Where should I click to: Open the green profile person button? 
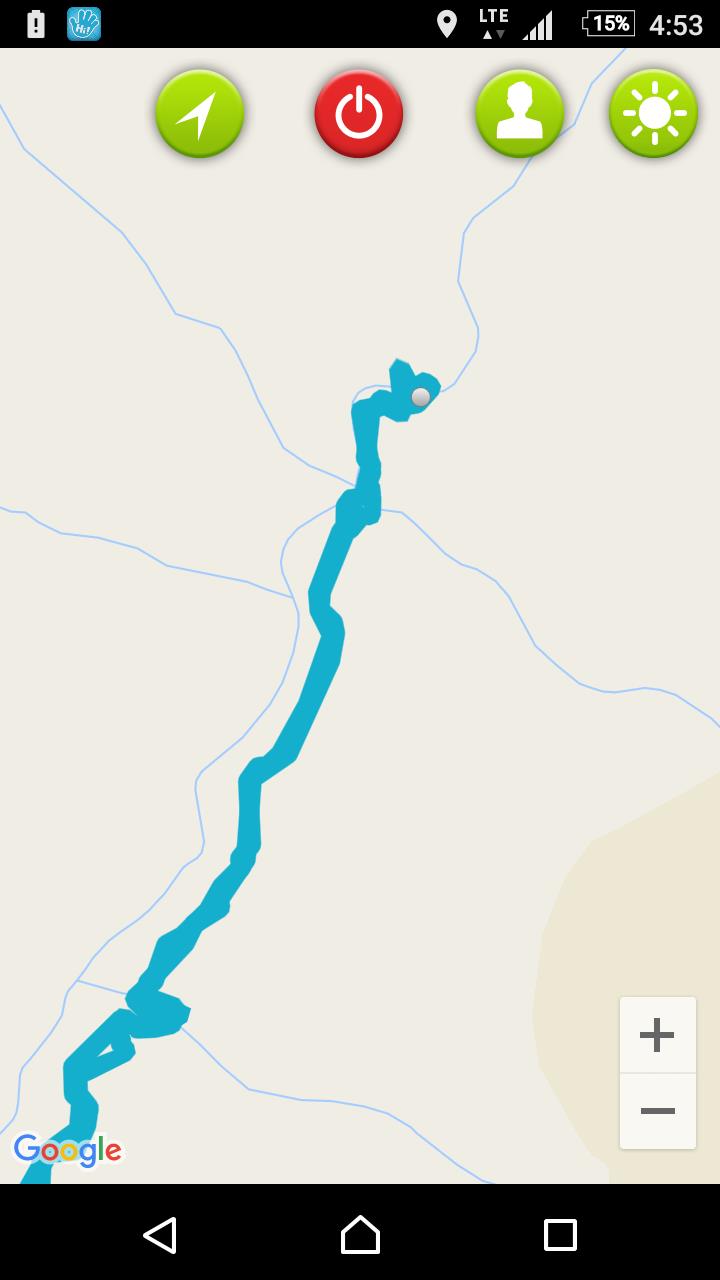tap(519, 114)
